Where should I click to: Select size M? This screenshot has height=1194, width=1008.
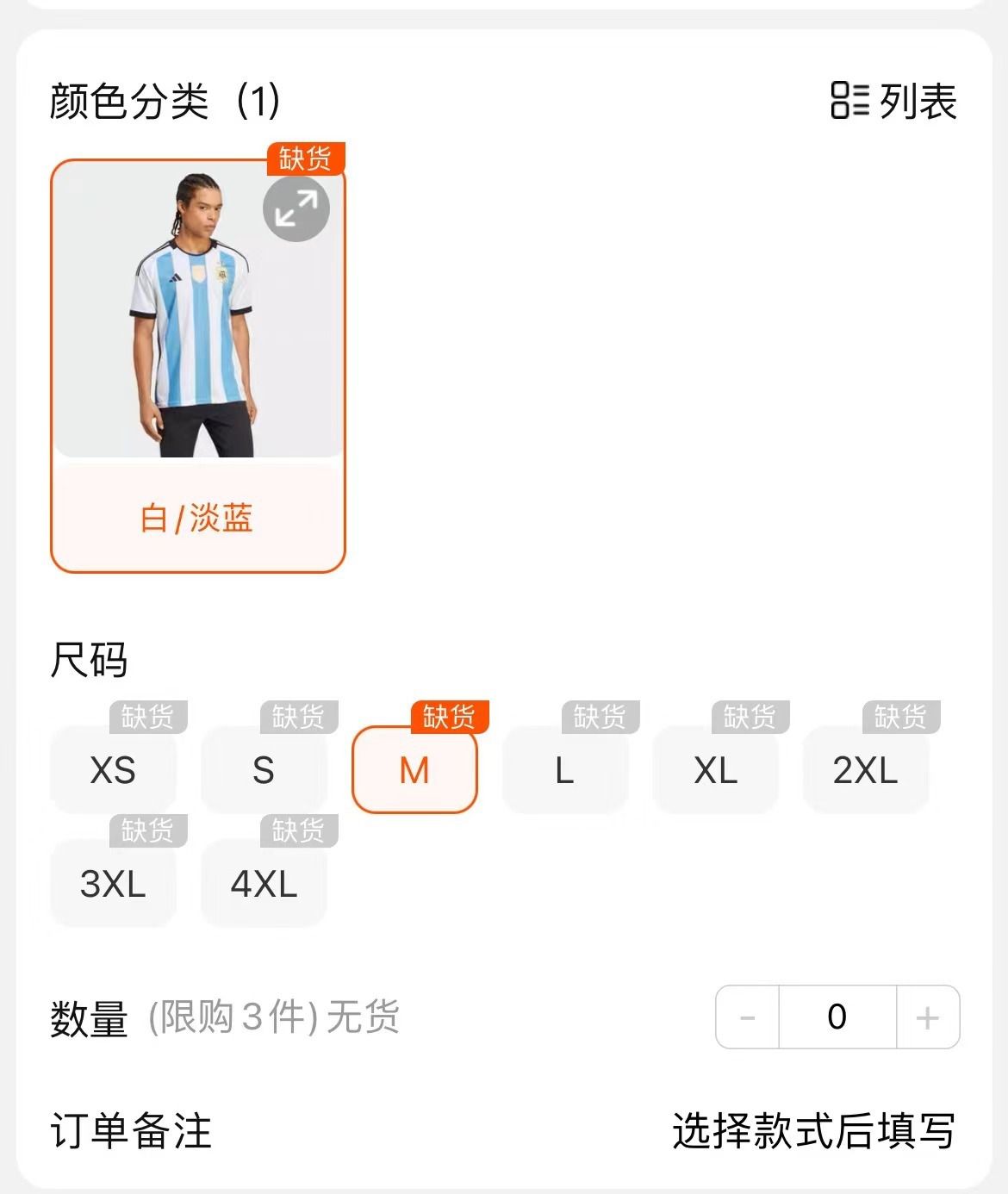pyautogui.click(x=414, y=770)
